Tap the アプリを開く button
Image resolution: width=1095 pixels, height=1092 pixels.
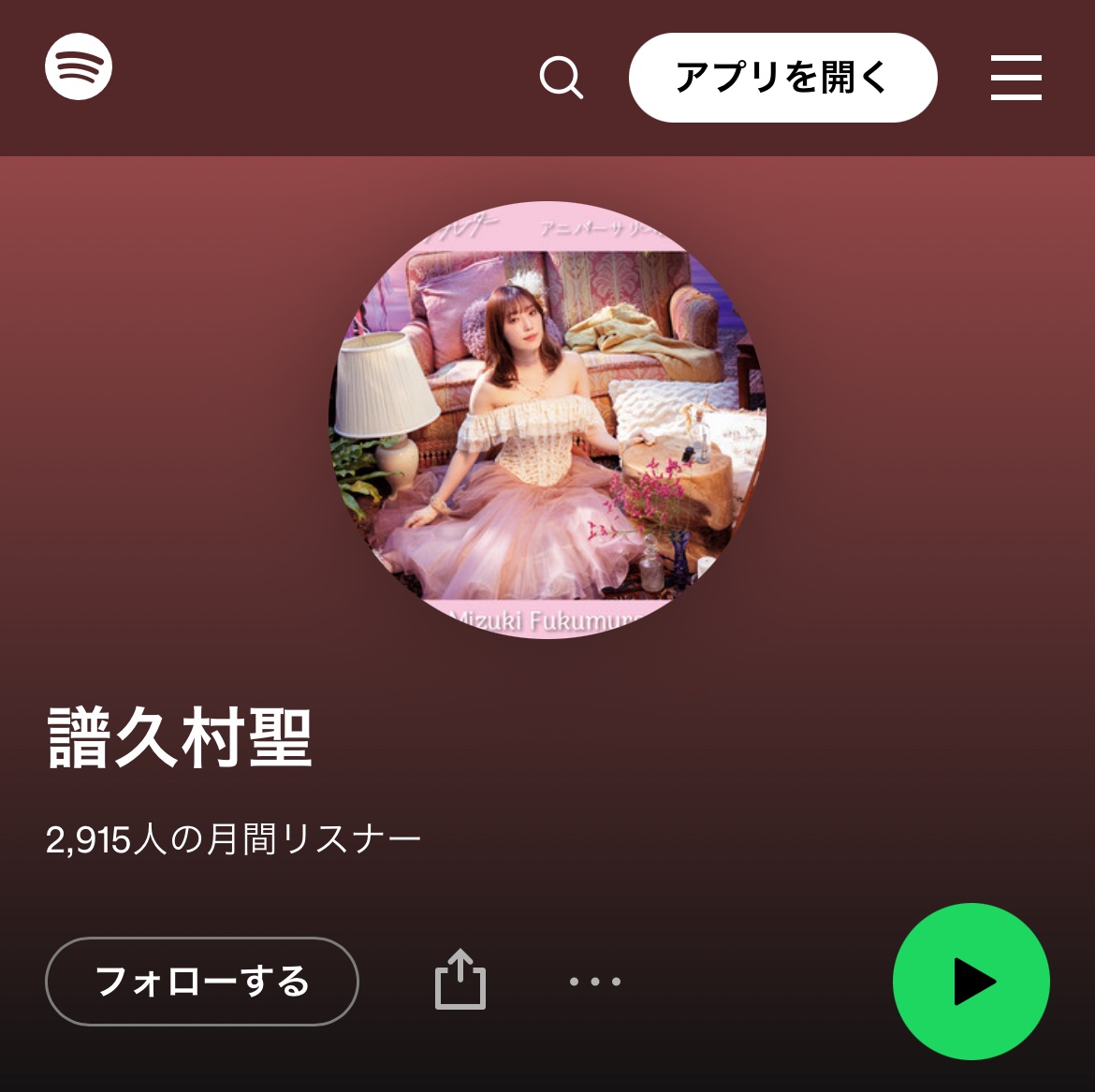pyautogui.click(x=782, y=78)
